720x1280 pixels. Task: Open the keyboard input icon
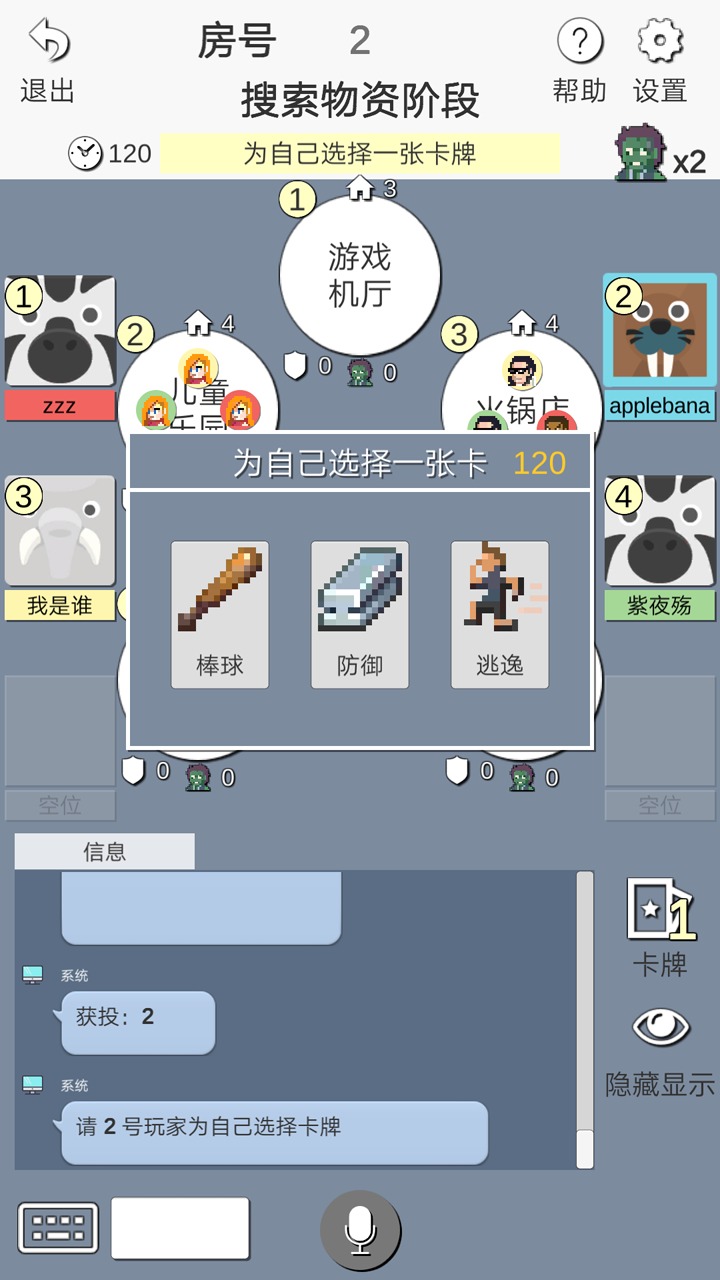click(x=58, y=1228)
